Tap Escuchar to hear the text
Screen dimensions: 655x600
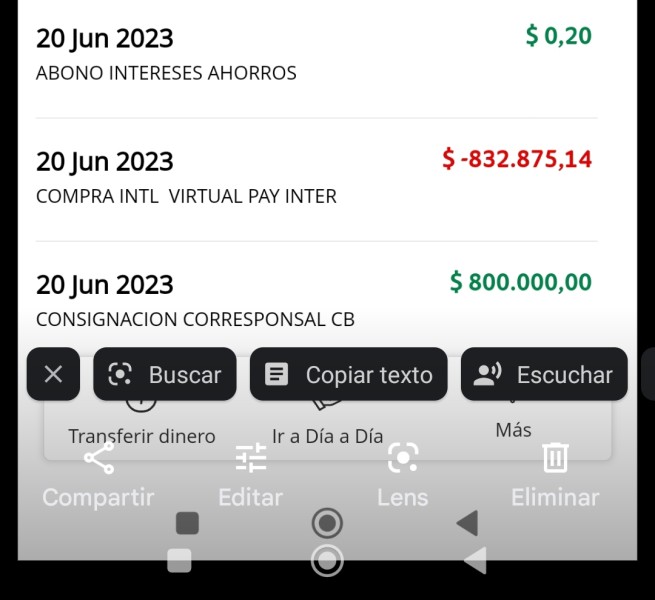[544, 374]
